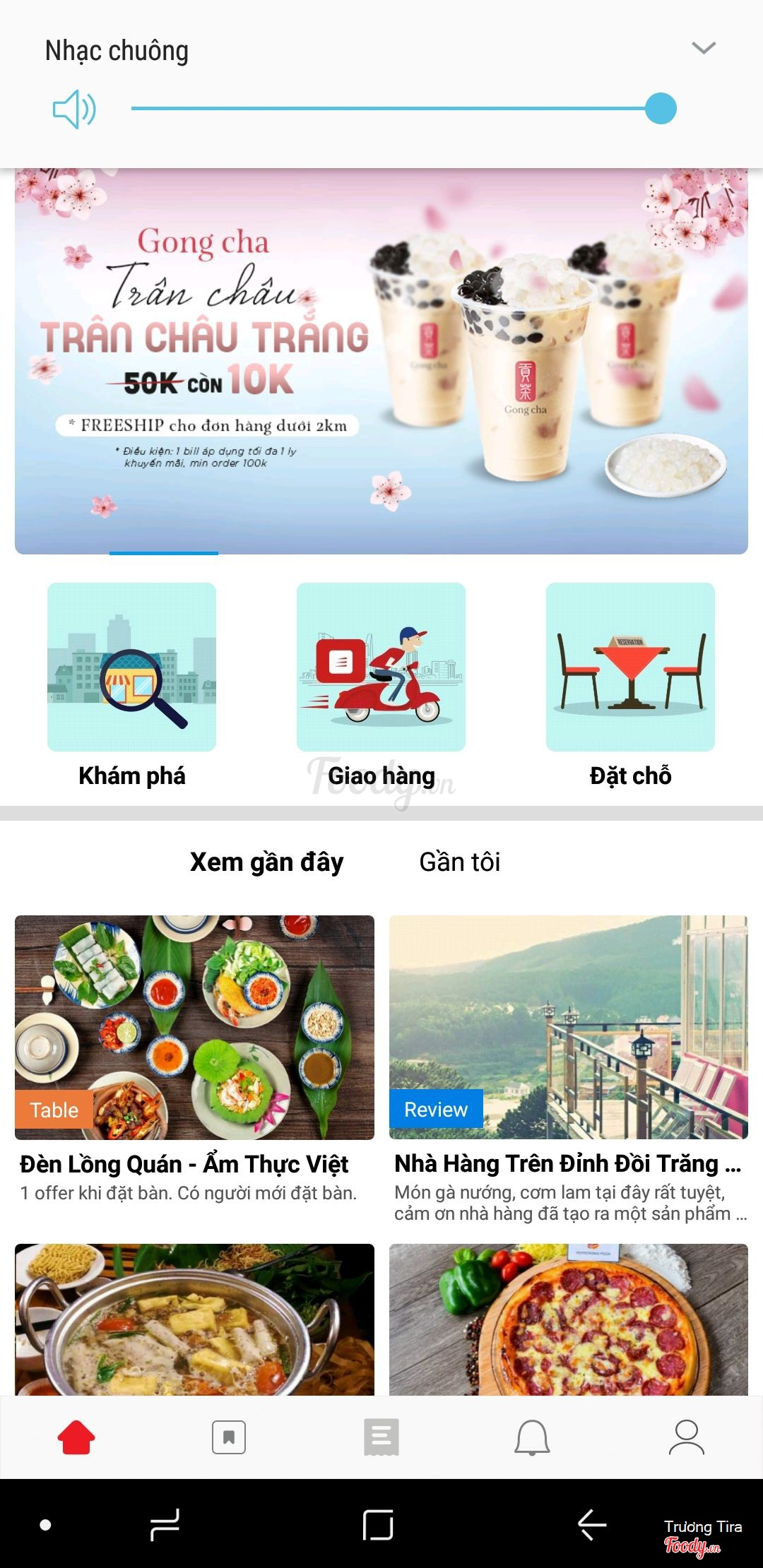Switch to the Gần tôi tab

tap(460, 862)
